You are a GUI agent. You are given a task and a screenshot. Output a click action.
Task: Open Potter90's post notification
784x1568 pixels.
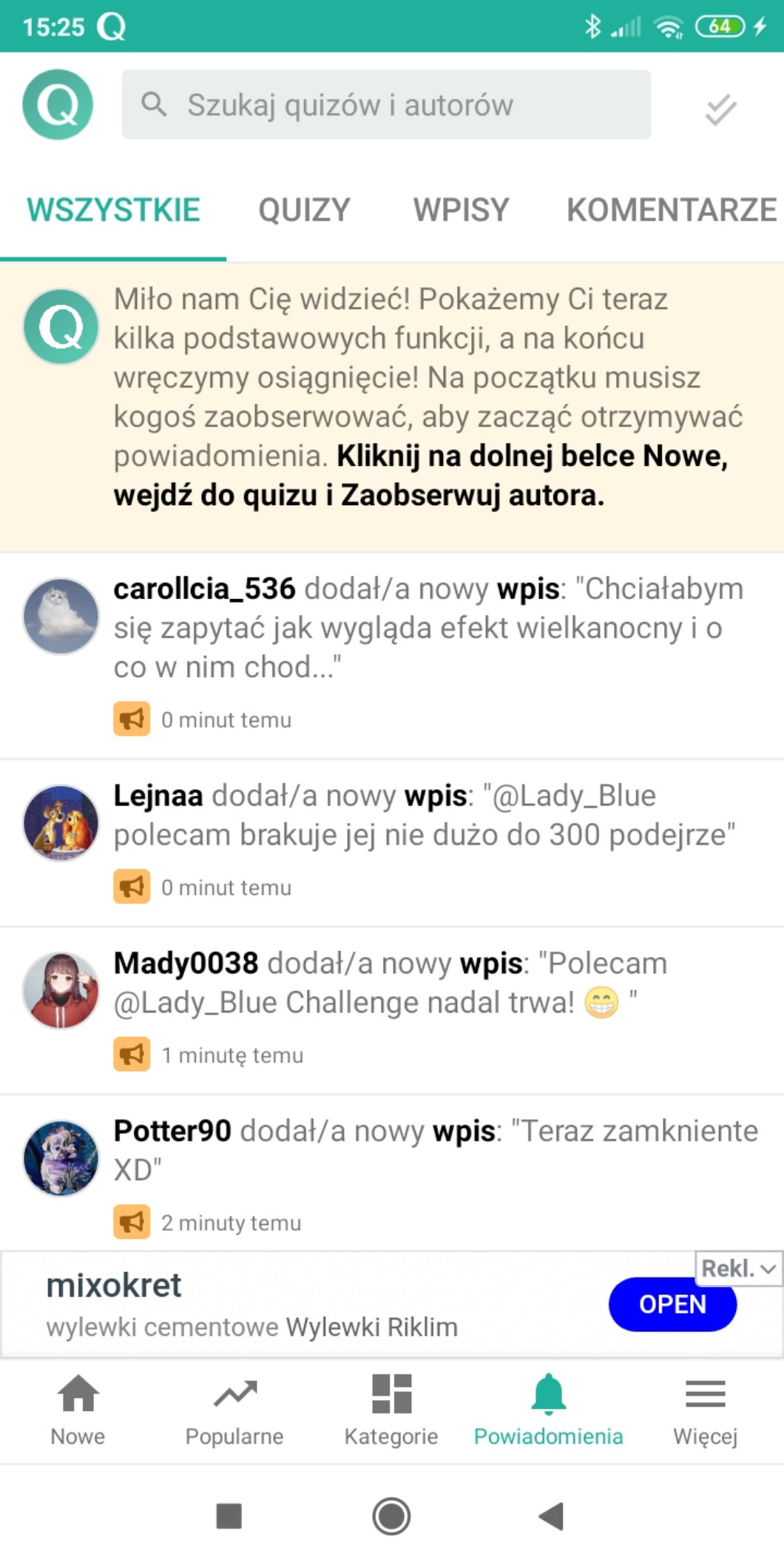(435, 1150)
